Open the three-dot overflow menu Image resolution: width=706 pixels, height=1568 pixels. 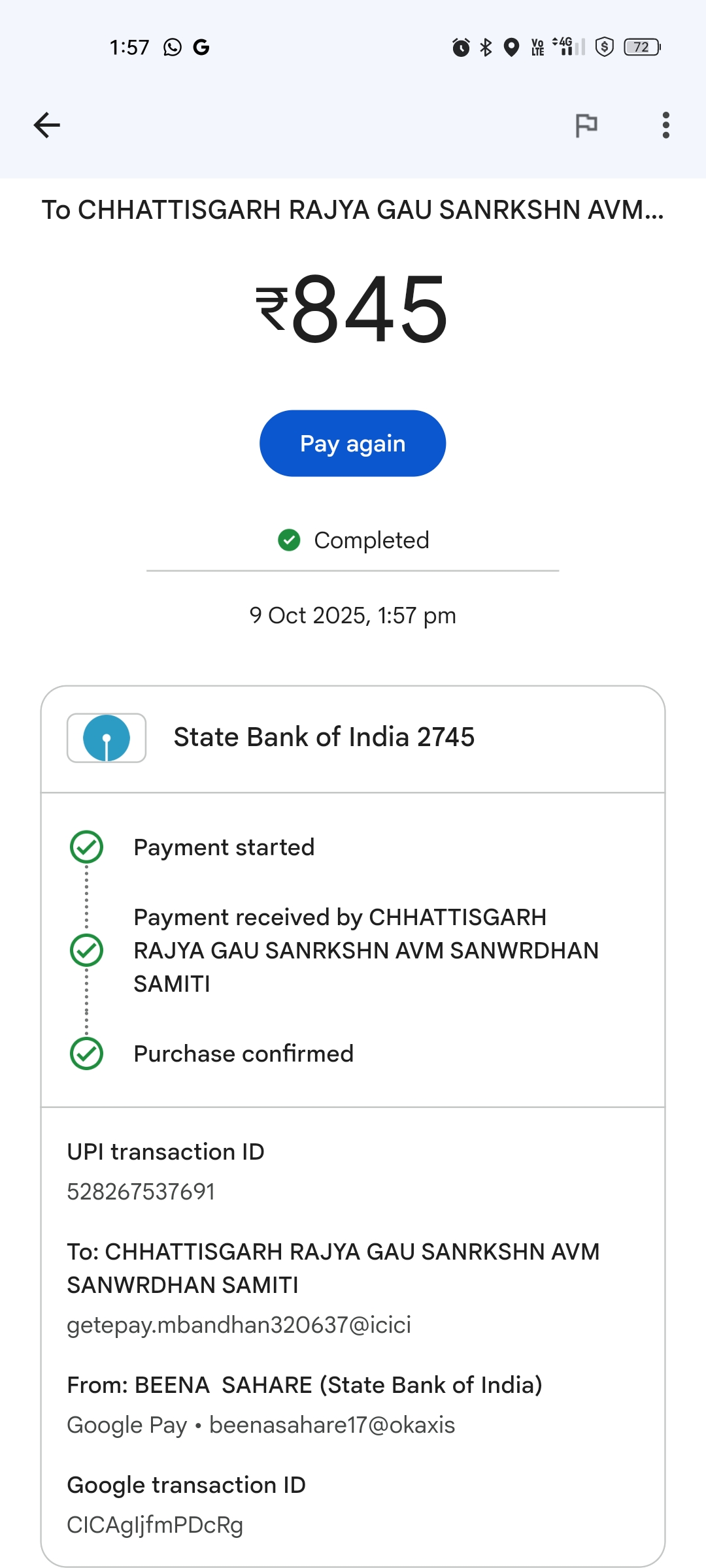click(665, 125)
